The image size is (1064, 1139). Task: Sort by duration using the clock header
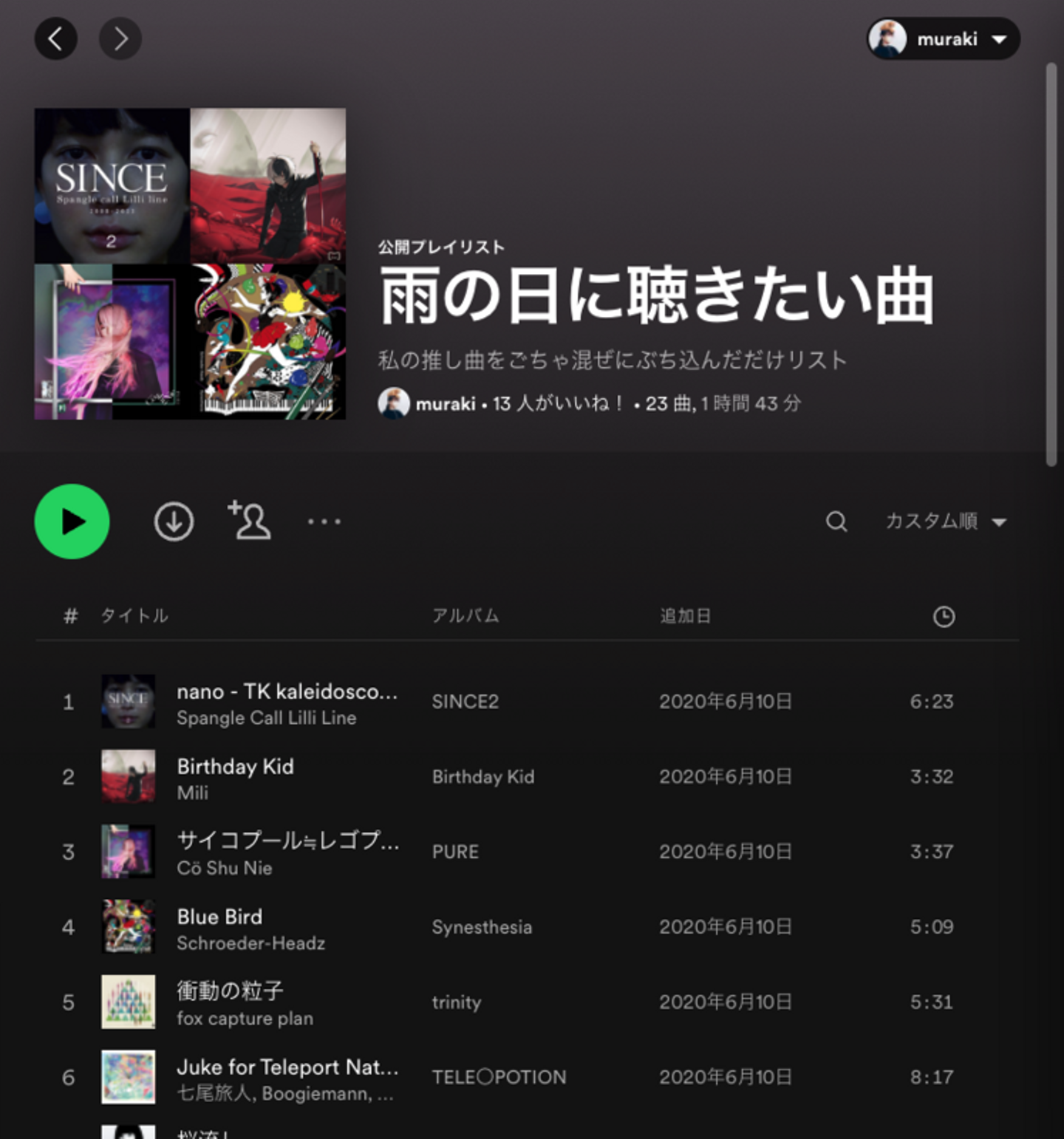click(x=944, y=617)
